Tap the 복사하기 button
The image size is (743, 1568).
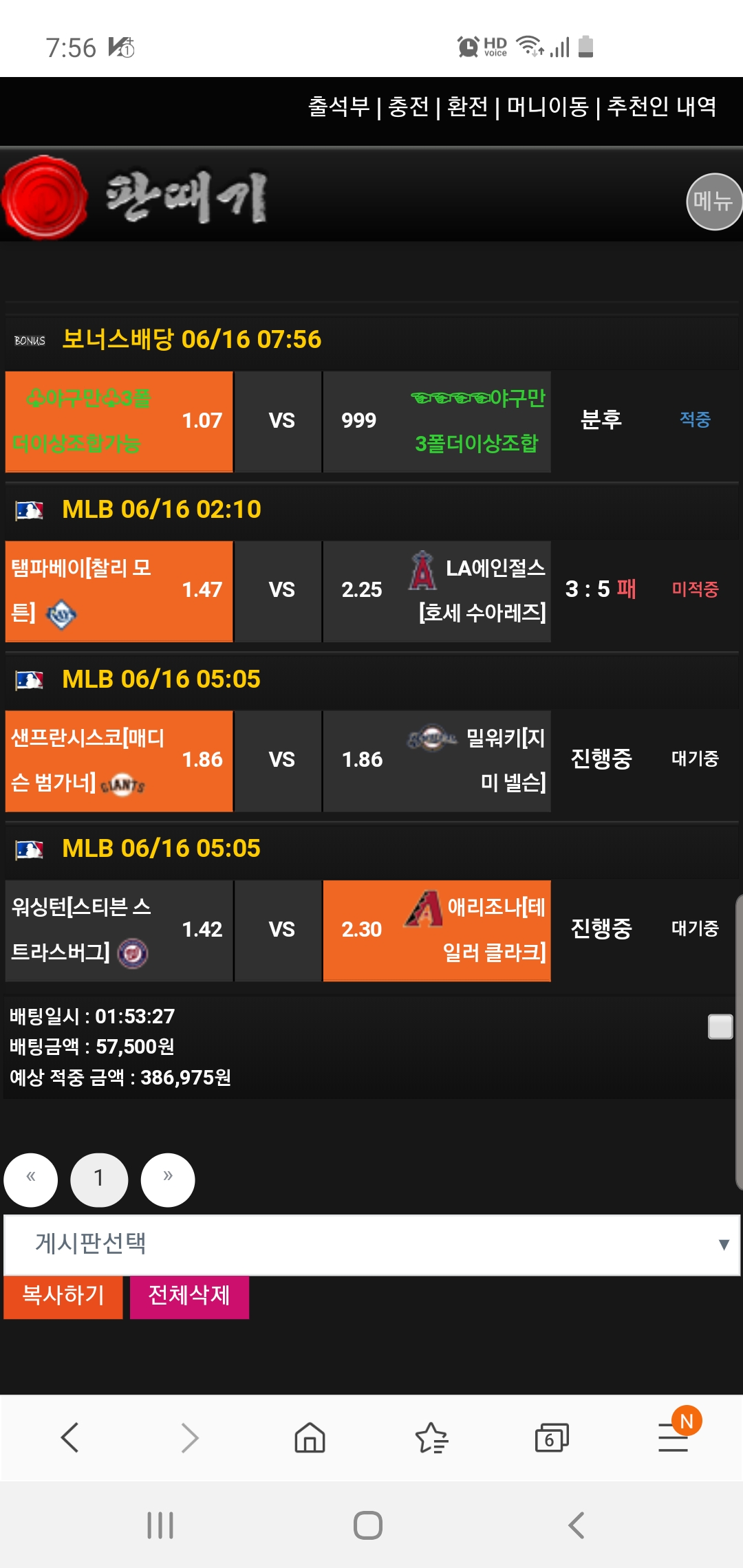click(x=63, y=1296)
